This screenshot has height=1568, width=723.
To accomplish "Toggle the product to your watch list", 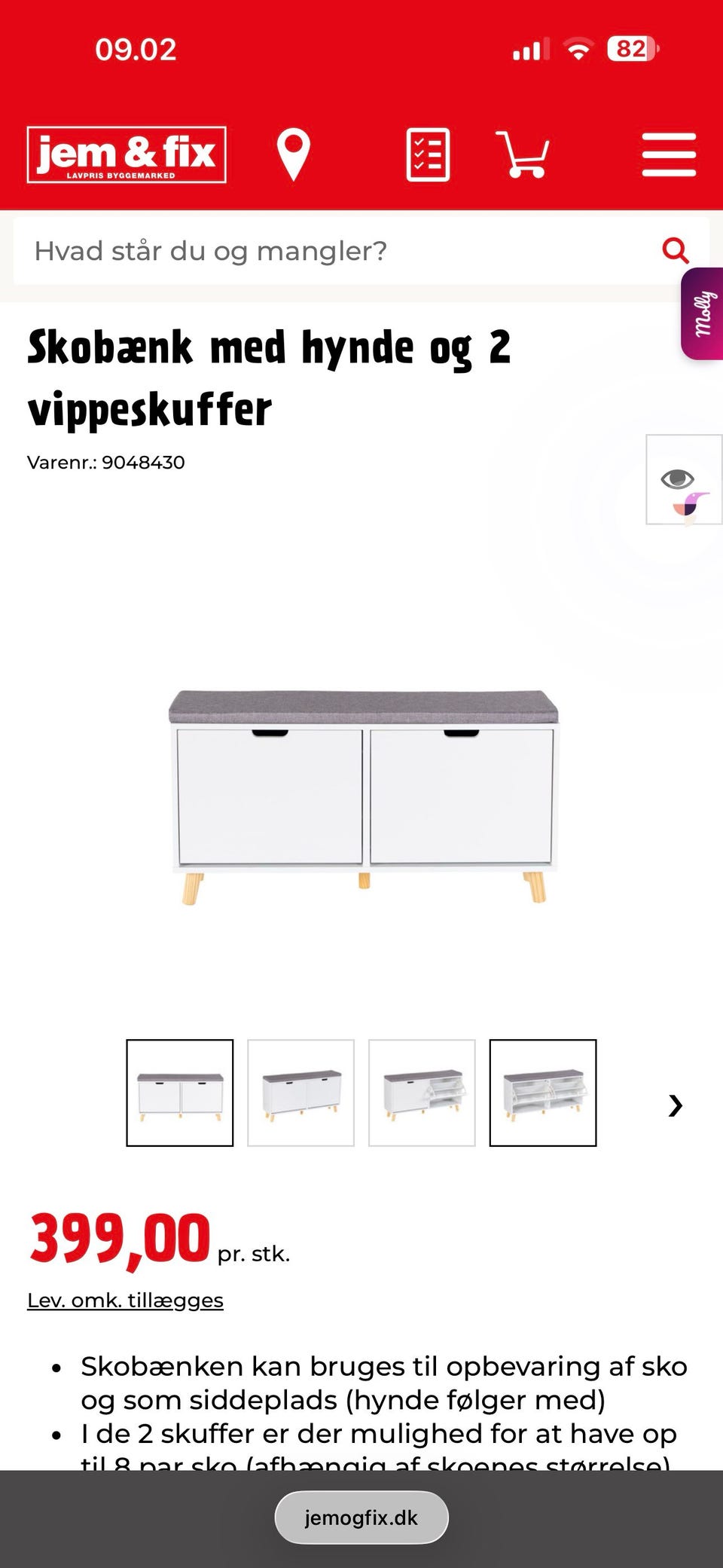I will [x=679, y=478].
